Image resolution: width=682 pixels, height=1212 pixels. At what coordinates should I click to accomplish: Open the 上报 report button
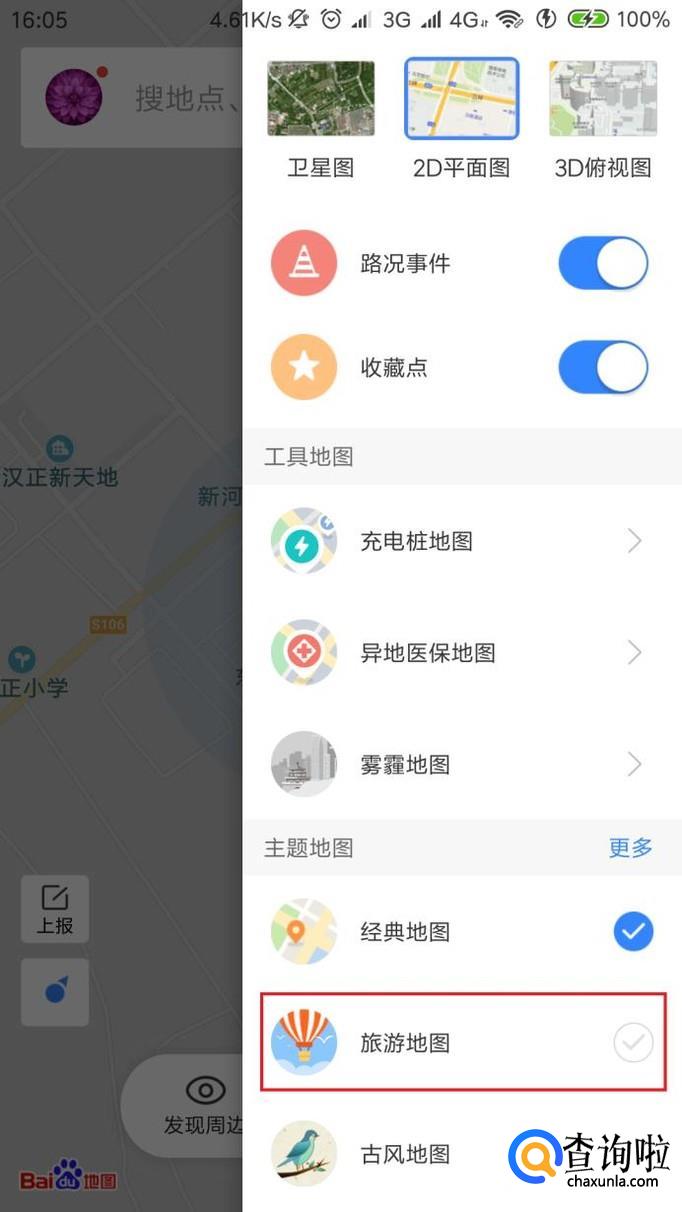pos(55,909)
